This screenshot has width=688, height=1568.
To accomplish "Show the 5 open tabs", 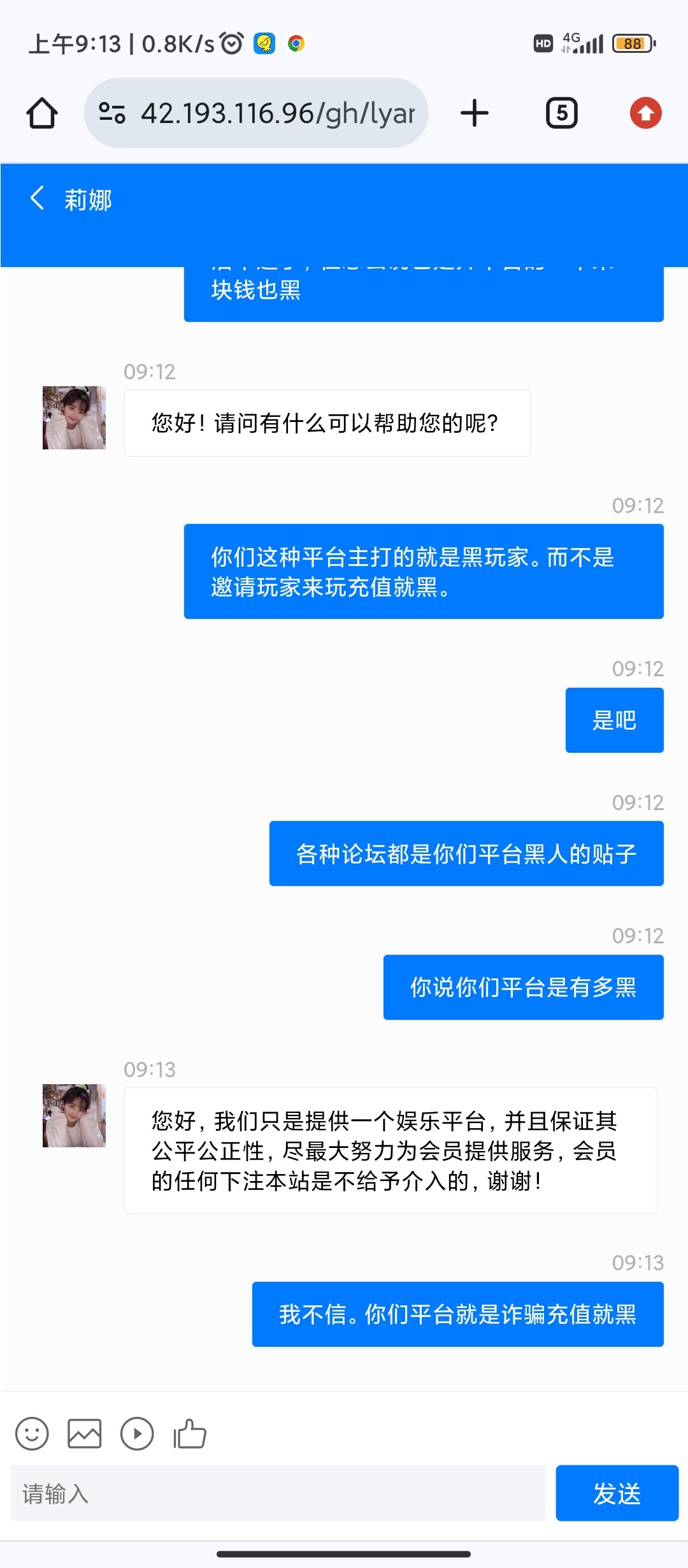I will 562,113.
